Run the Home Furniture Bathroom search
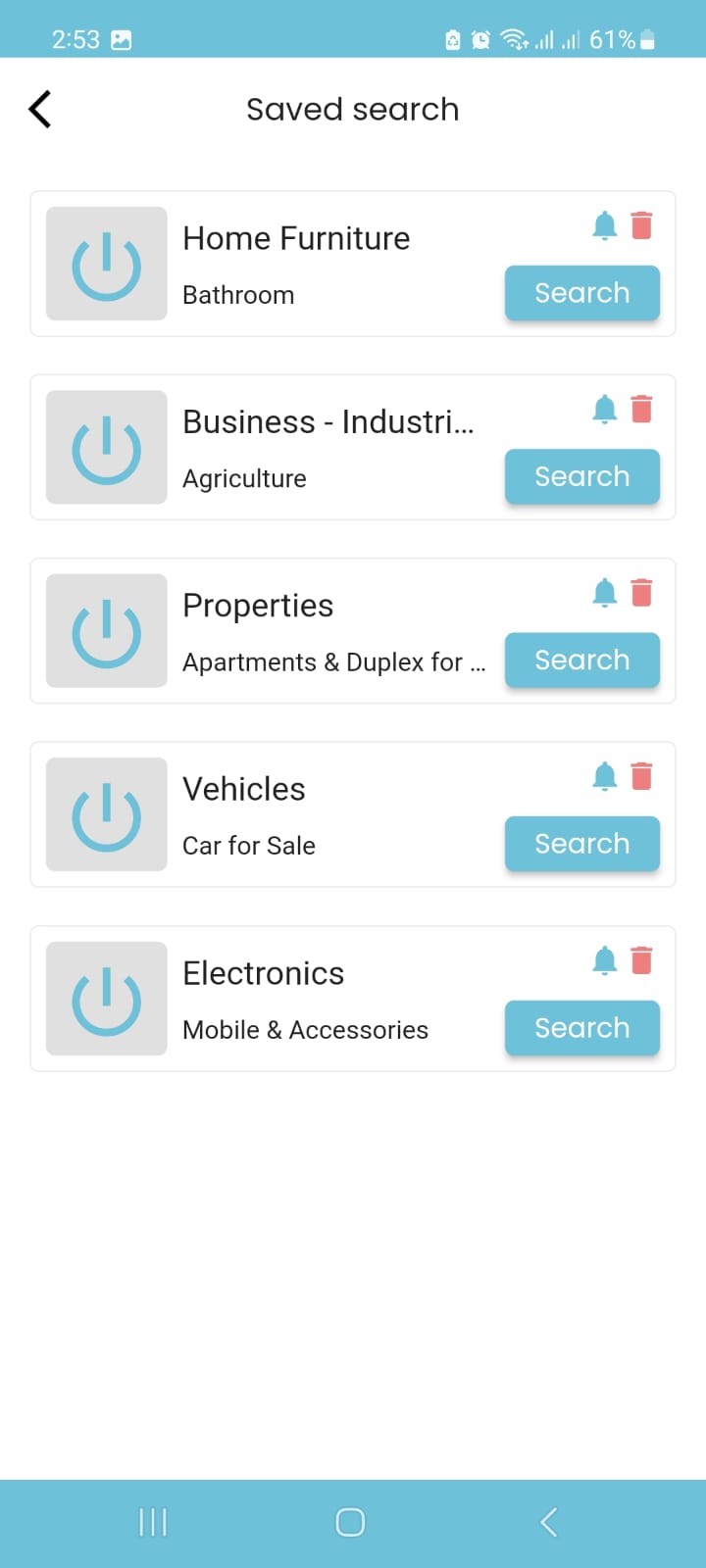Screen dimensions: 706x1568 pos(581,293)
